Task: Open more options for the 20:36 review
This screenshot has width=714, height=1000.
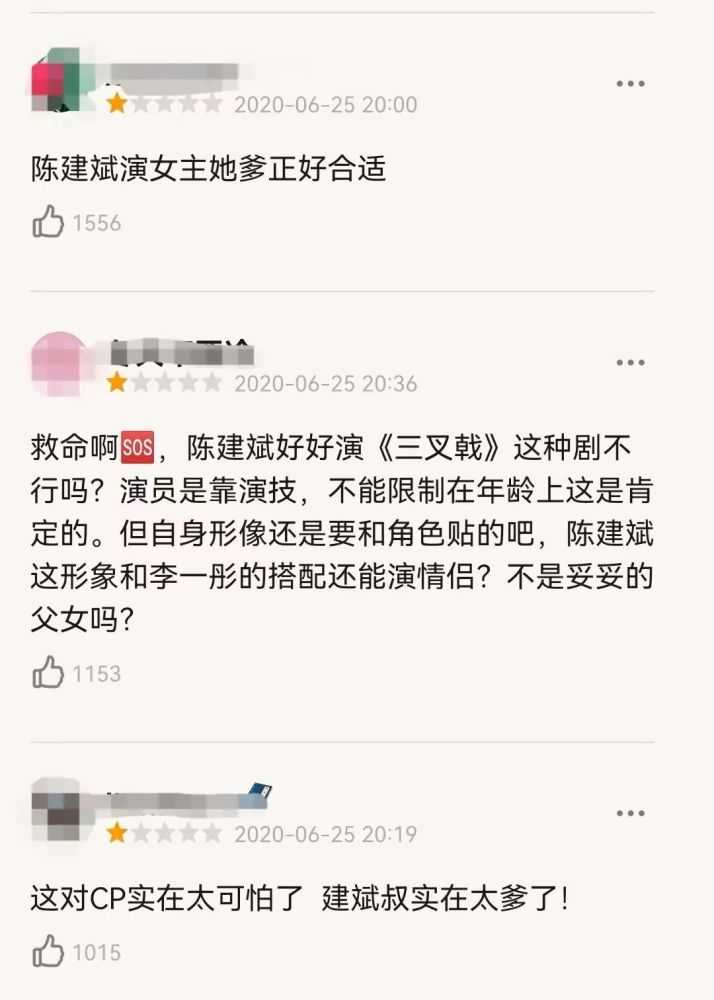Action: coord(630,363)
